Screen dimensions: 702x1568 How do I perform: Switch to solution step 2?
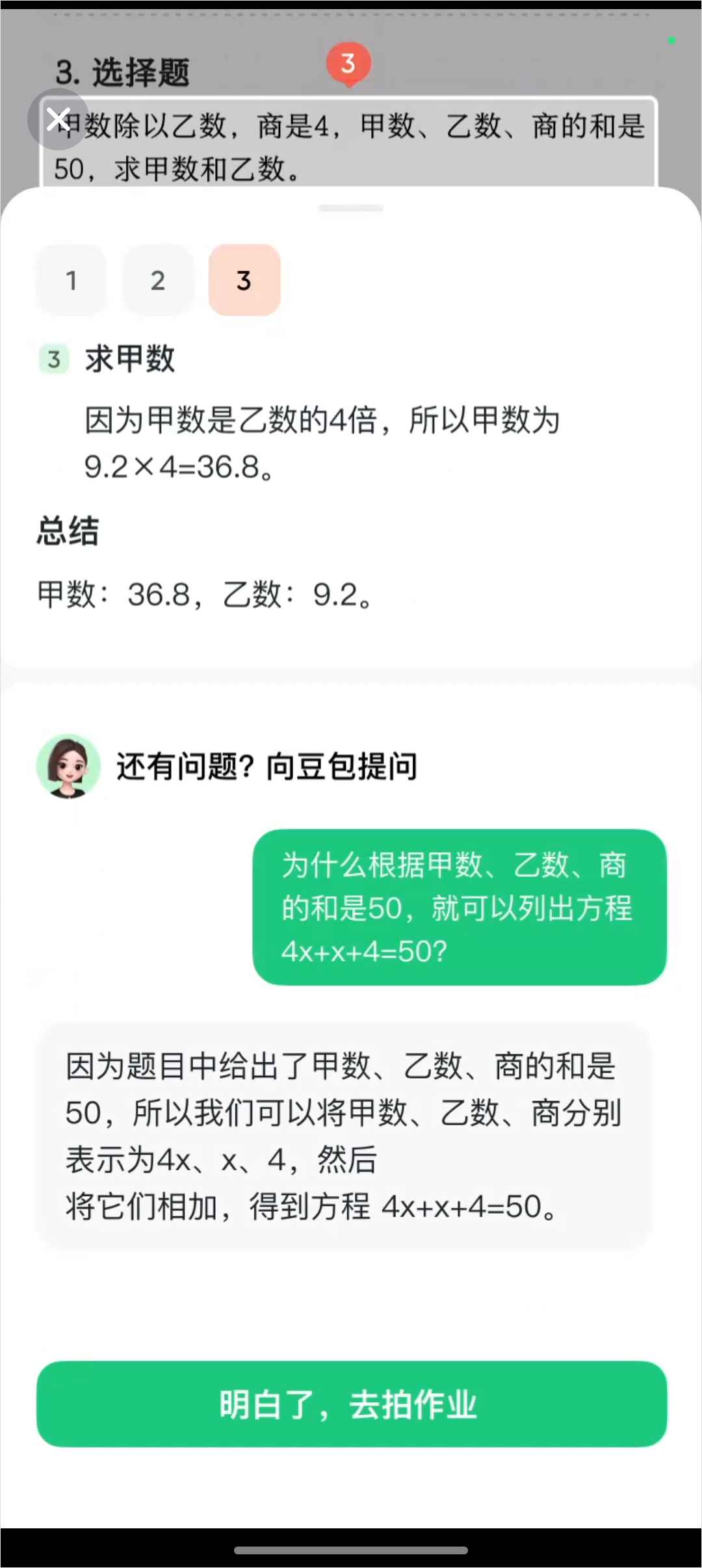158,280
